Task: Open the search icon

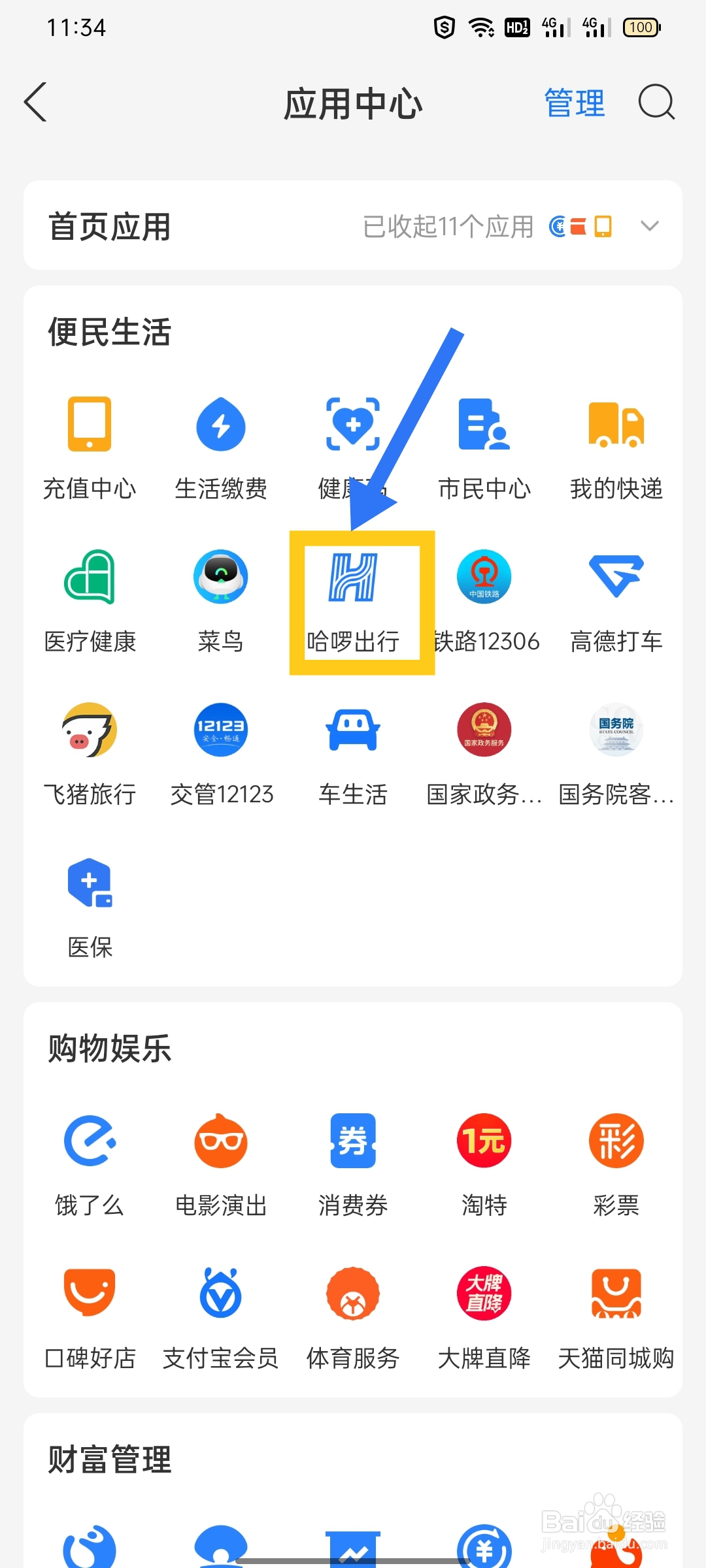Action: coord(656,102)
